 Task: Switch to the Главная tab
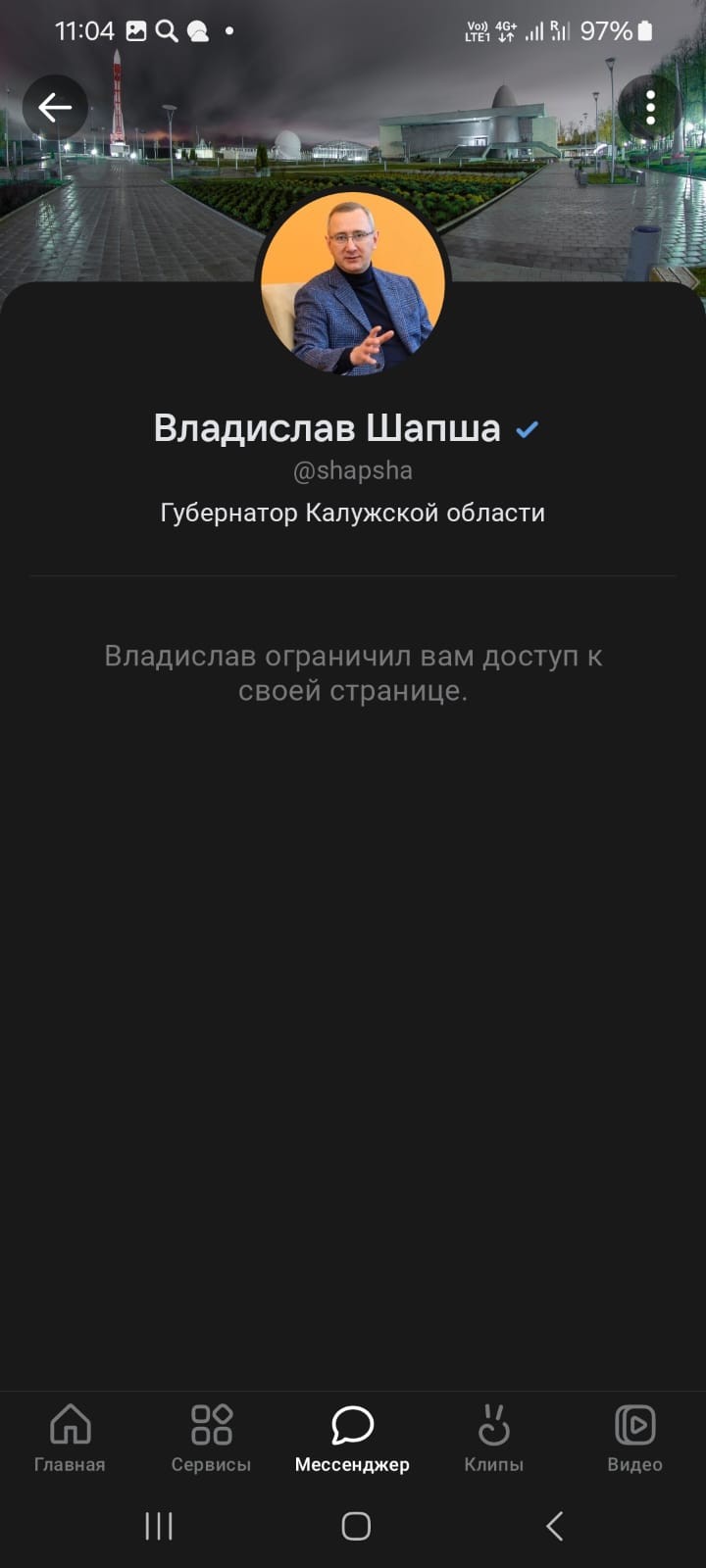click(70, 1438)
